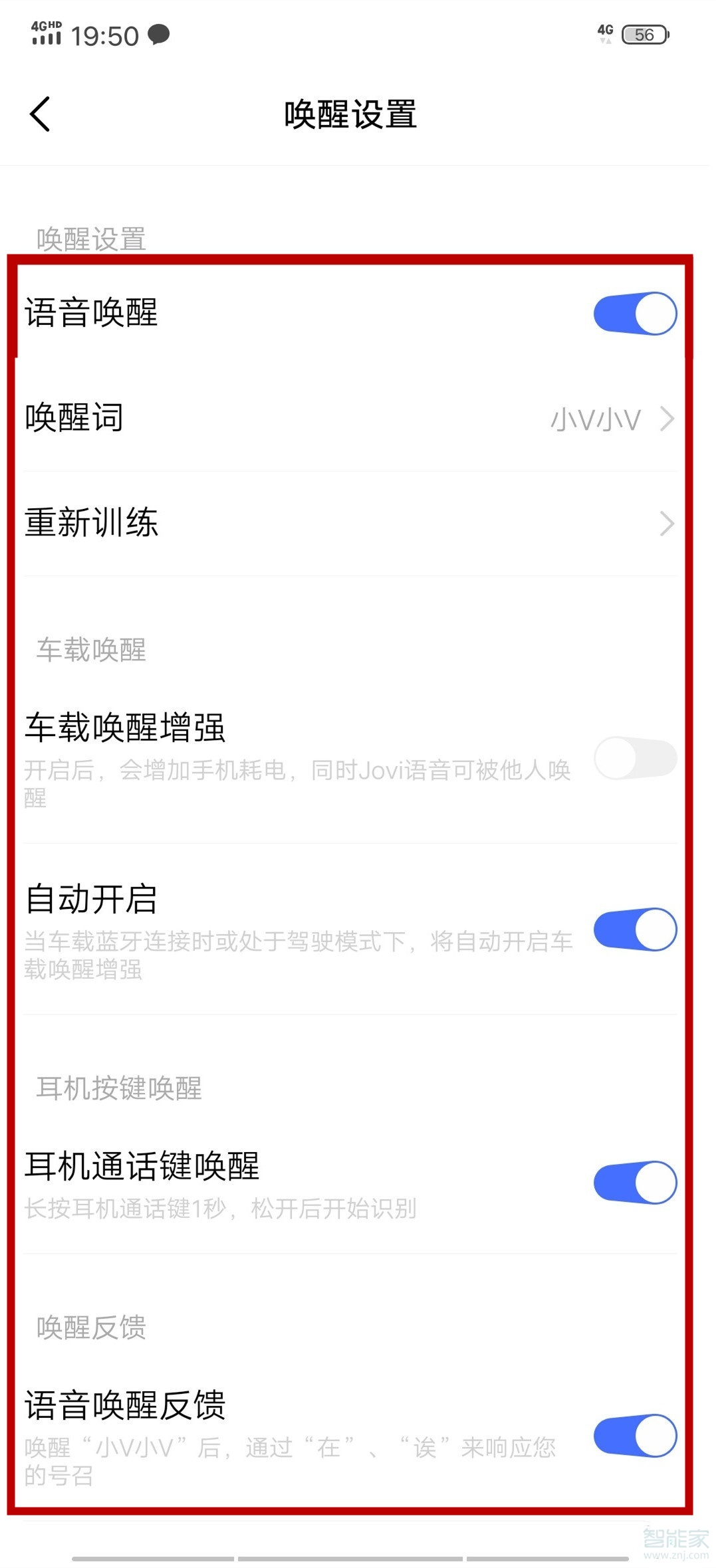Enable the 车载唤醒增强 switch
This screenshot has width=716, height=1568.
635,758
